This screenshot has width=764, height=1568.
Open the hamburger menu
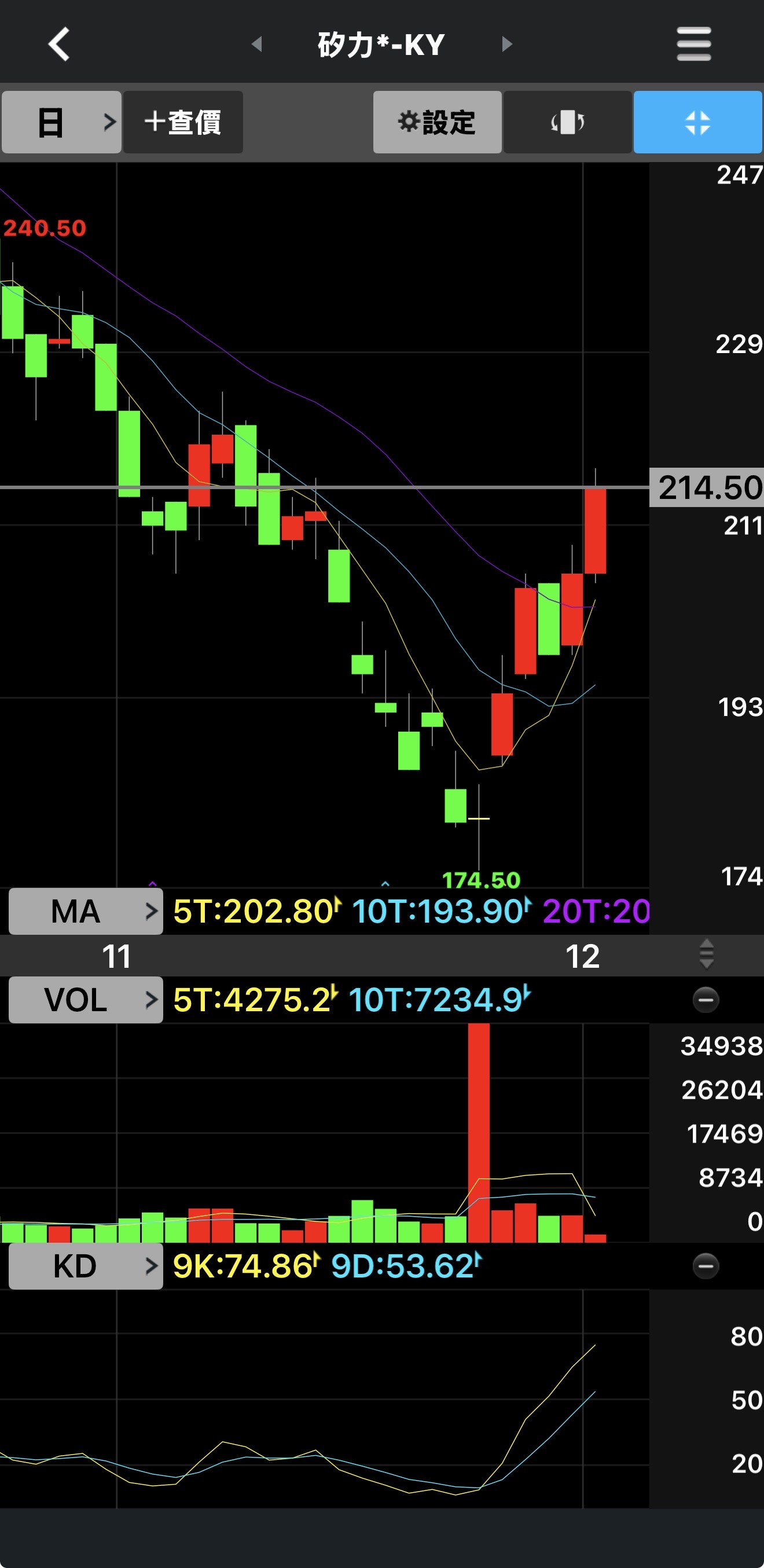click(x=693, y=45)
